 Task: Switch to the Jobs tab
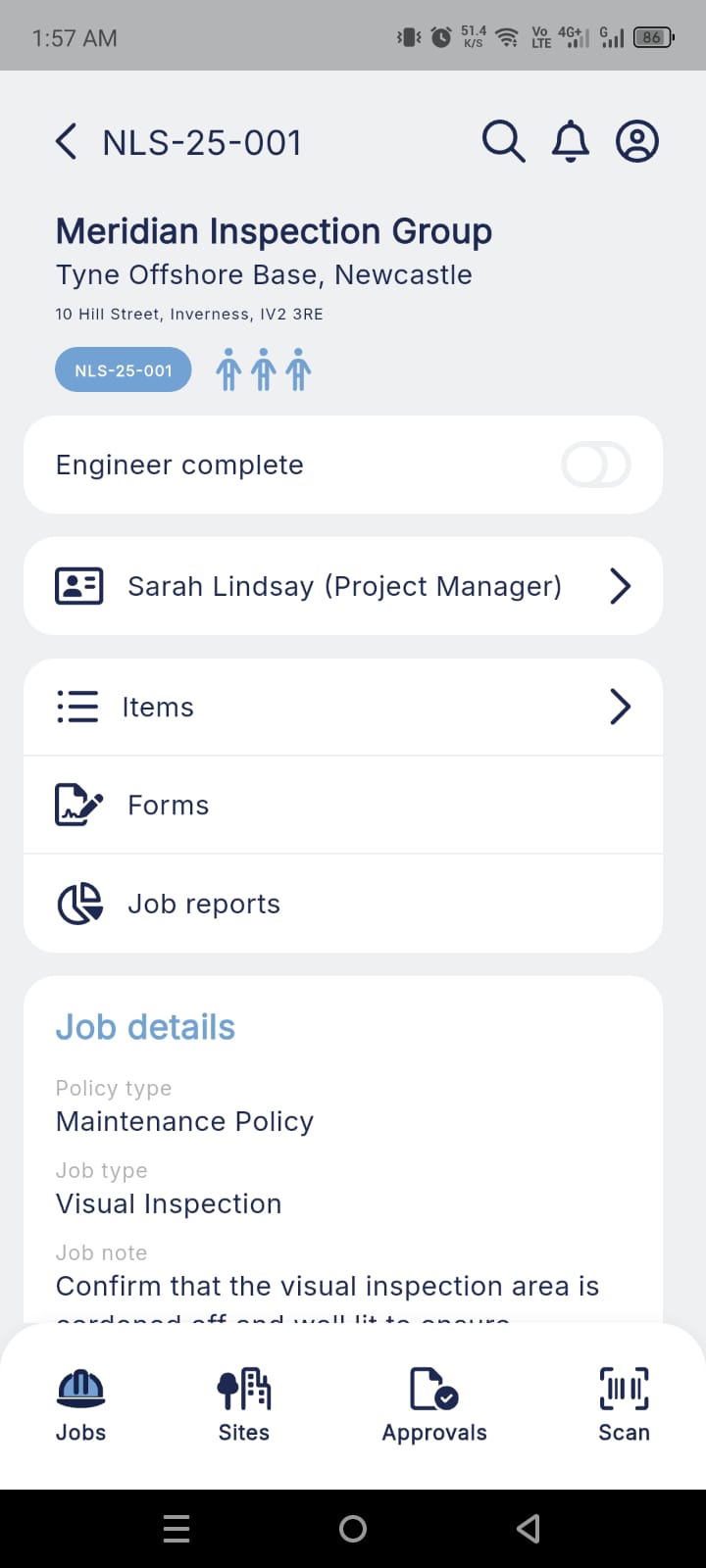pos(81,1404)
